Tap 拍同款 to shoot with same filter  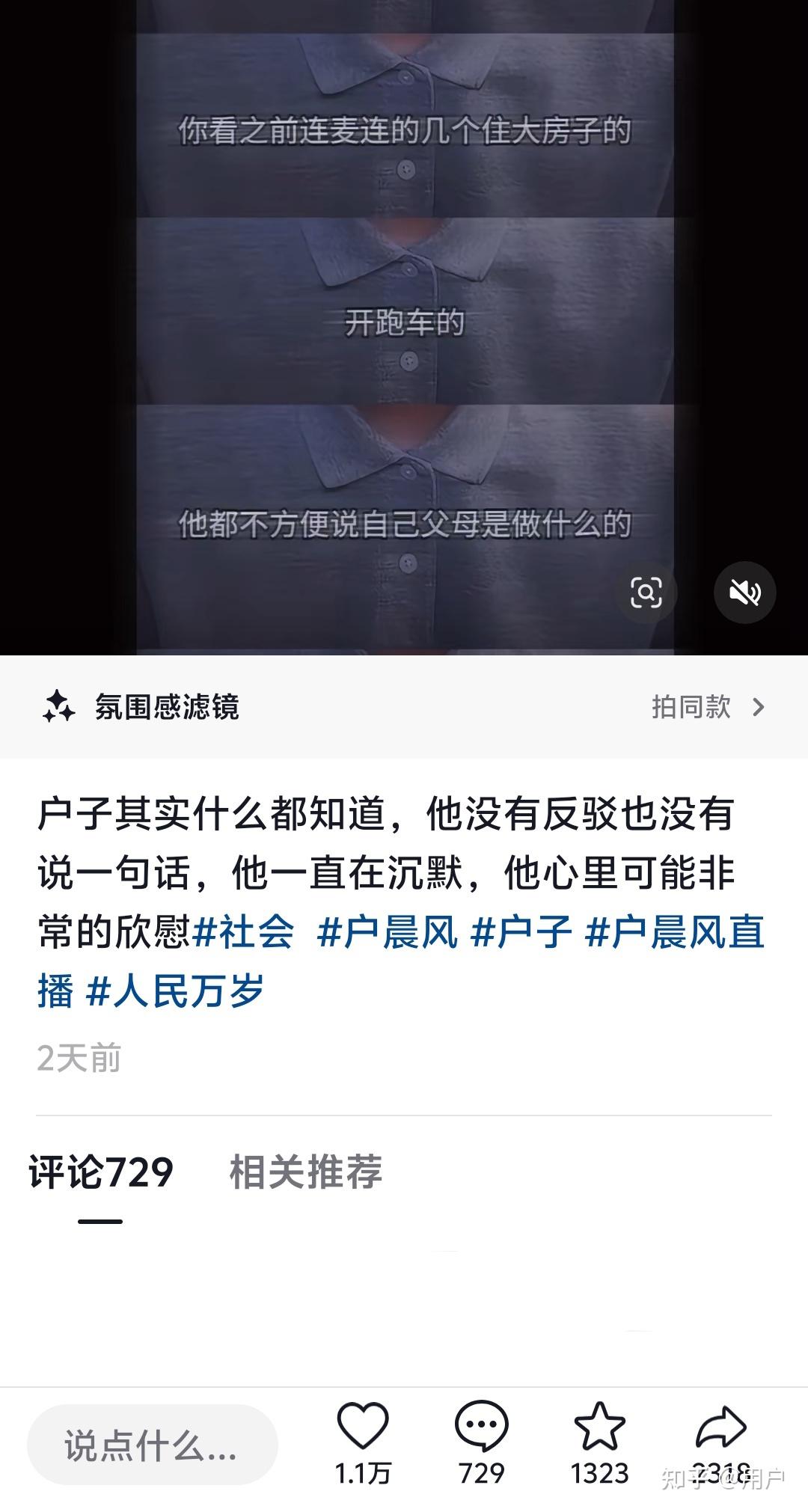707,707
